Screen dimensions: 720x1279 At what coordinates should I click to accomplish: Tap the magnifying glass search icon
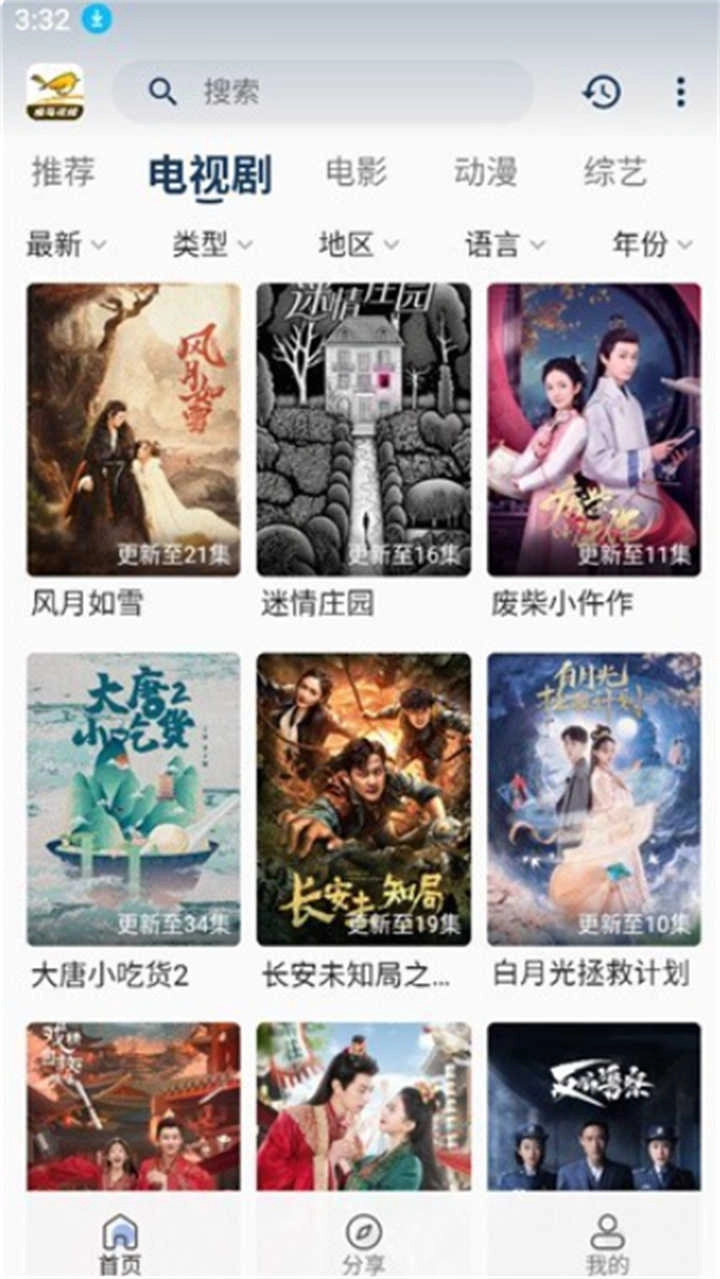[160, 91]
